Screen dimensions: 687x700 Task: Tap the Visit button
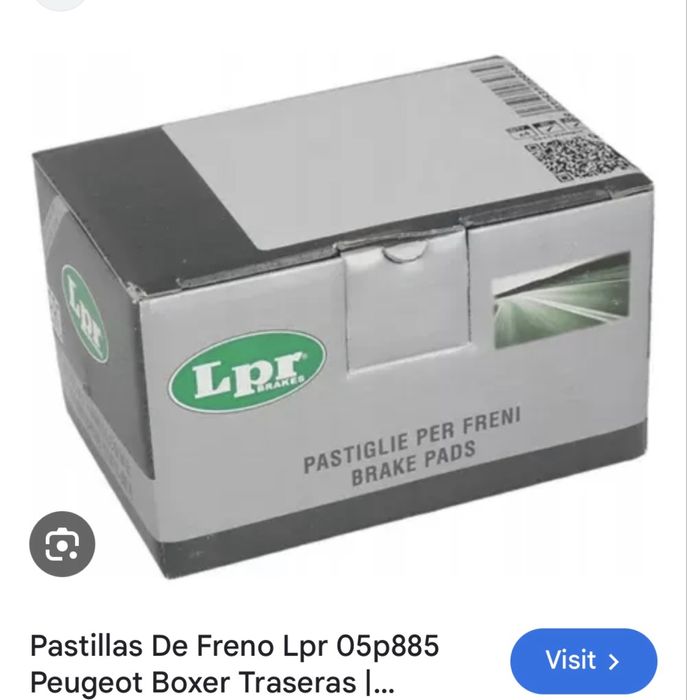click(583, 660)
